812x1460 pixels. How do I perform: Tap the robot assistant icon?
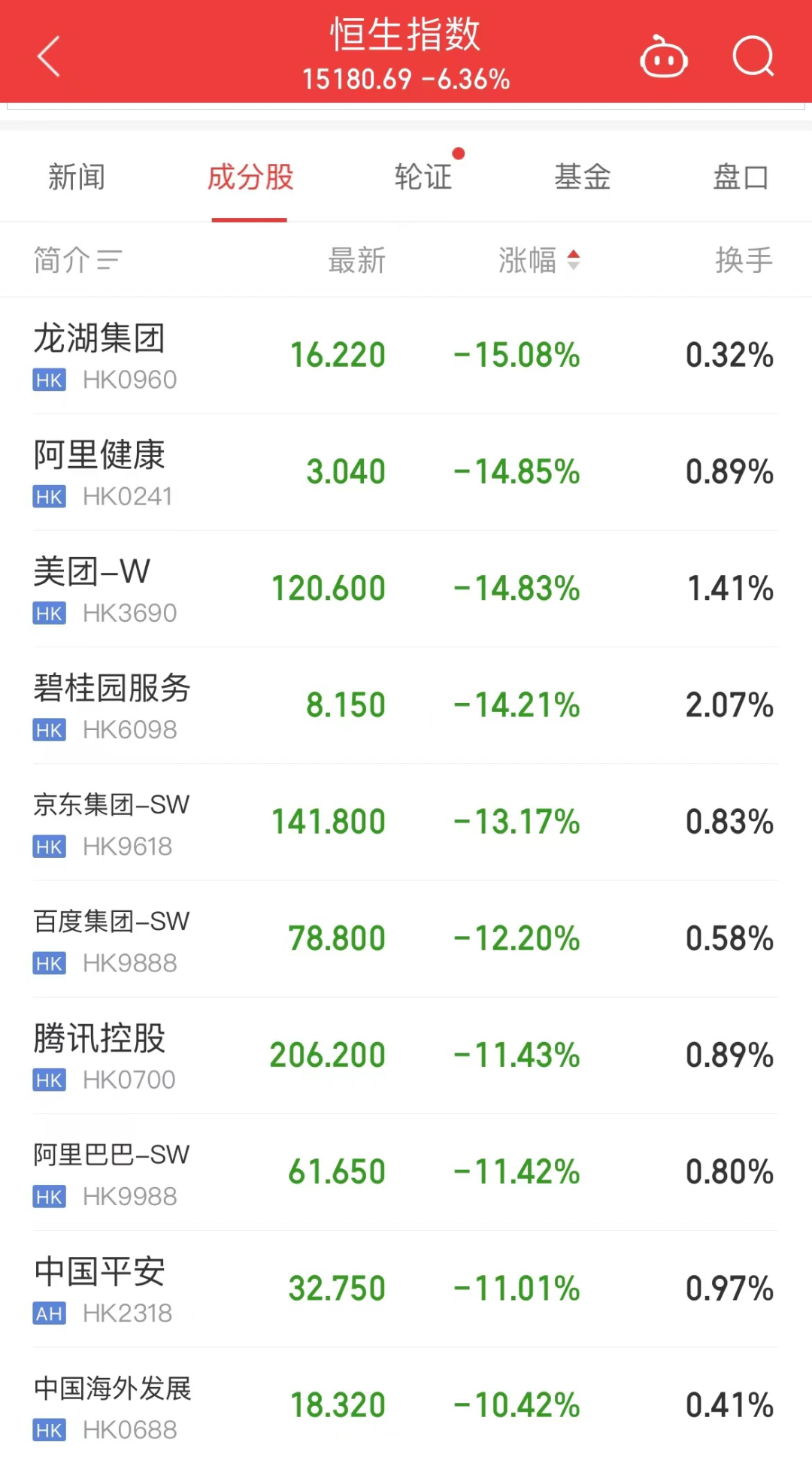click(662, 57)
